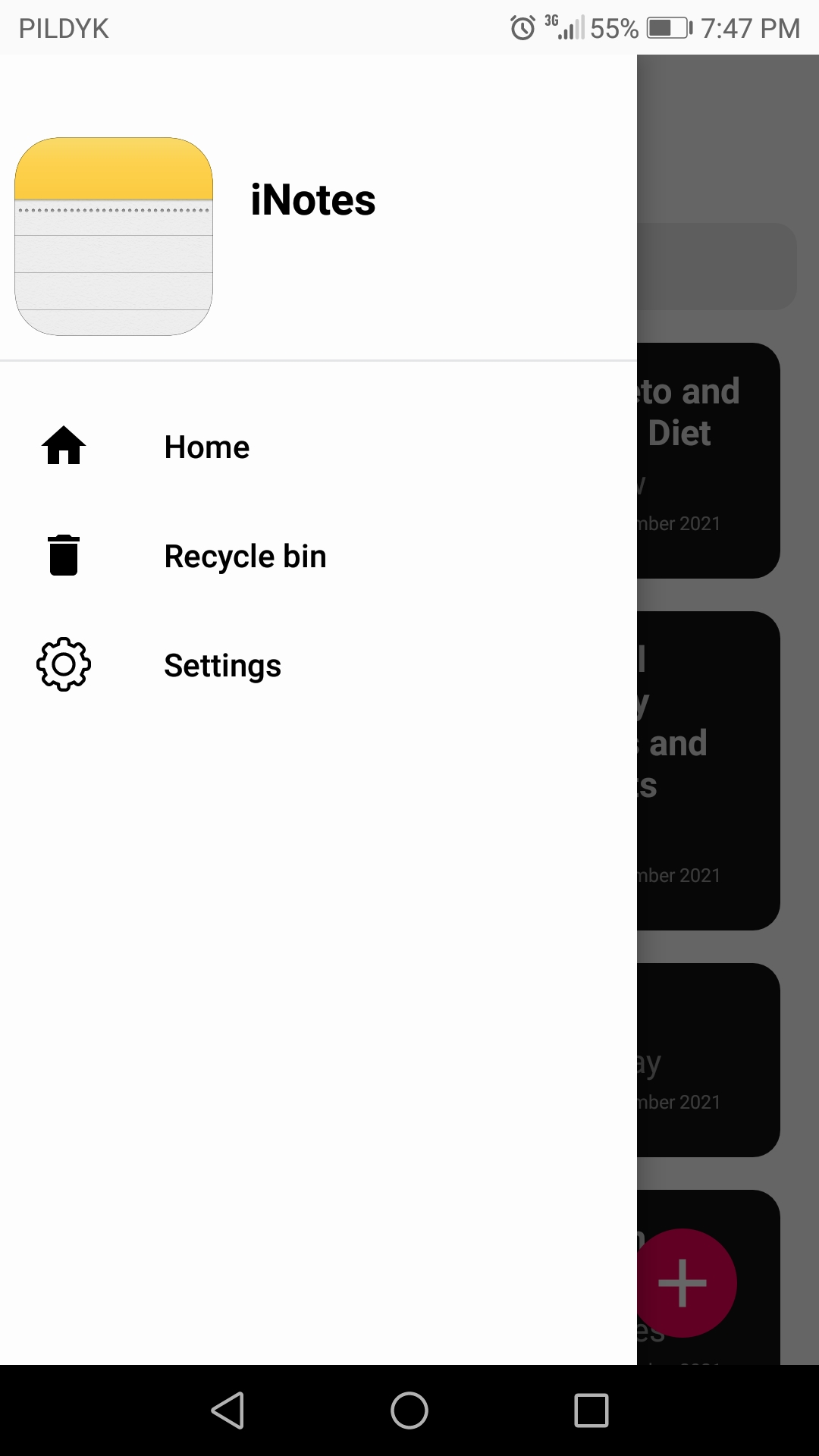Open the Recycle bin
Image resolution: width=819 pixels, height=1456 pixels.
tap(318, 556)
